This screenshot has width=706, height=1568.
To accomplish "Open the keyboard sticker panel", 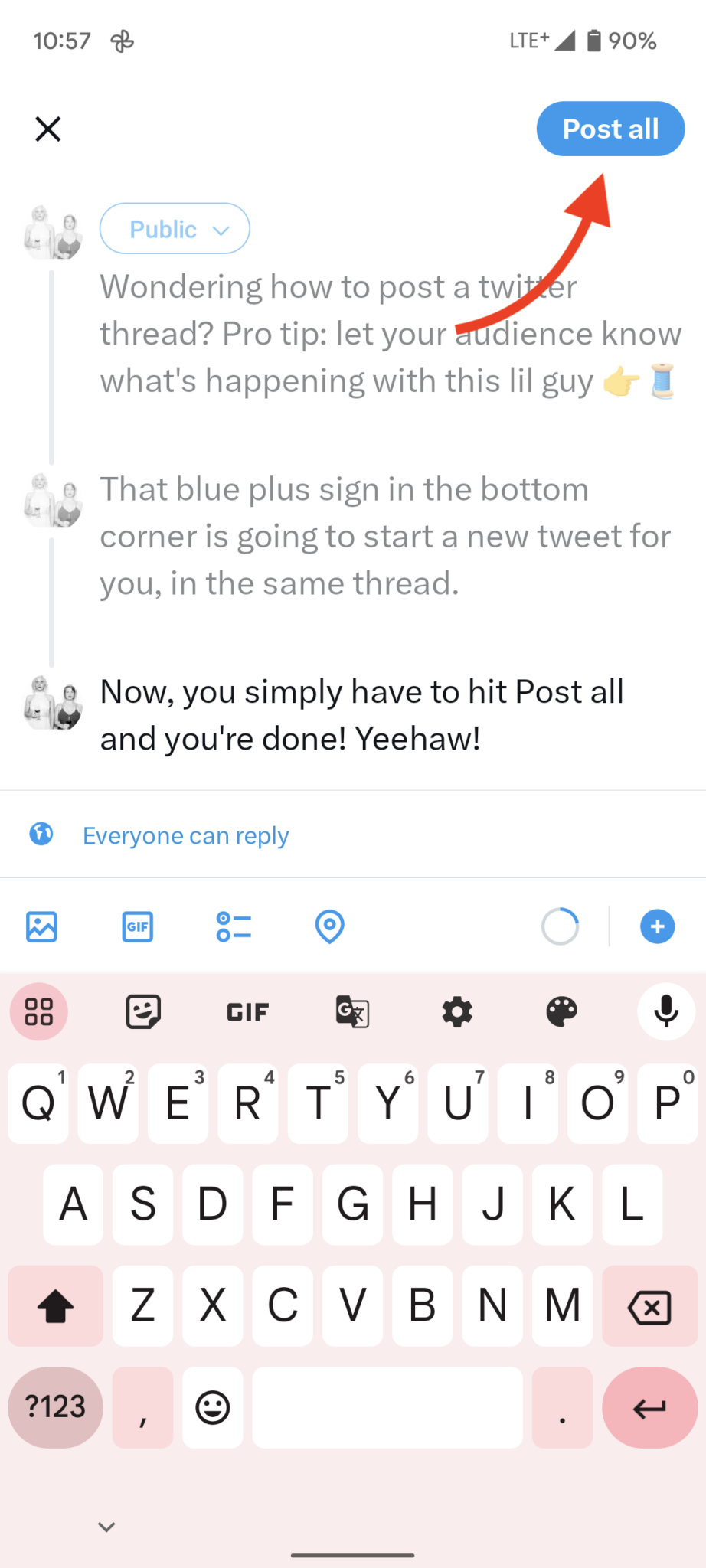I will (x=143, y=1011).
